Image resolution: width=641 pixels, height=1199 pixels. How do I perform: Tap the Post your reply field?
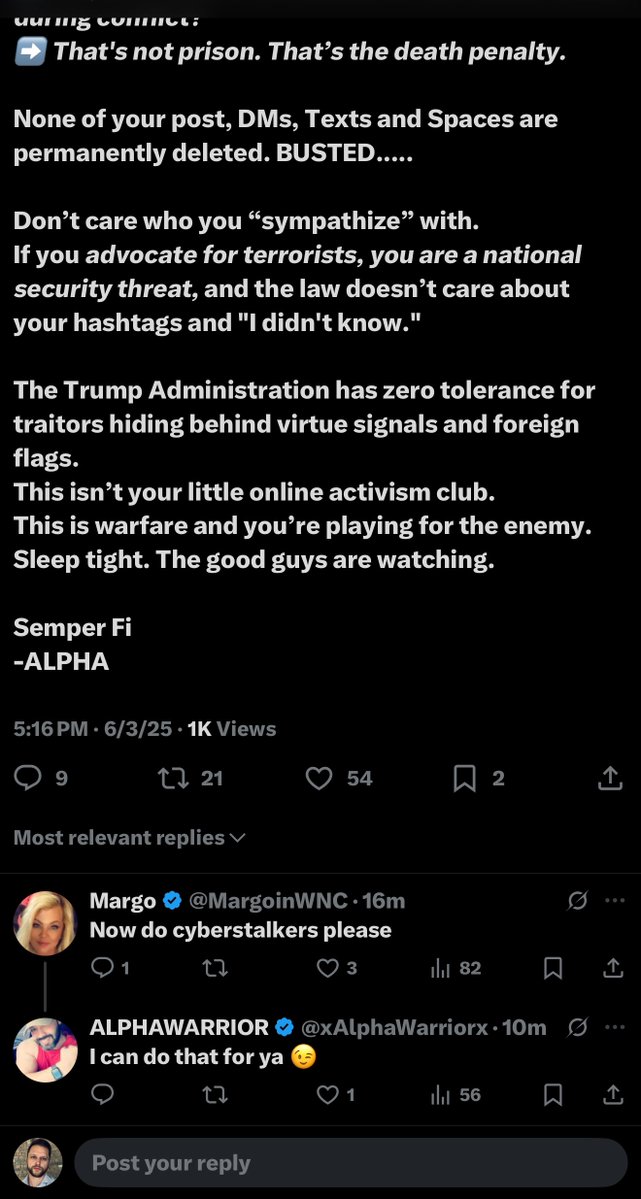(x=350, y=1163)
